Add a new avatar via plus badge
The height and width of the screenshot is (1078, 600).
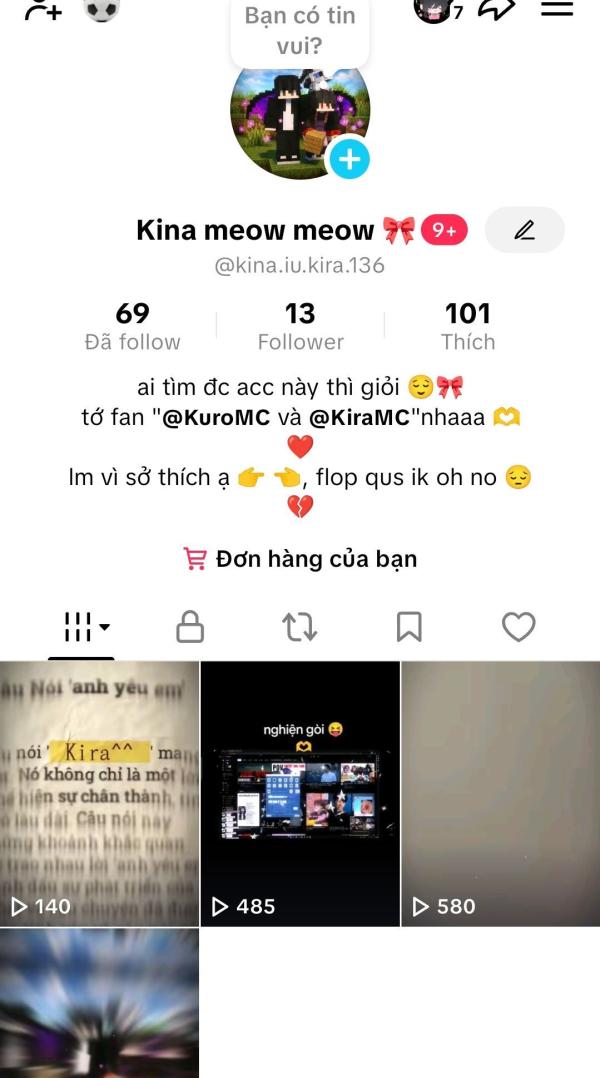349,160
